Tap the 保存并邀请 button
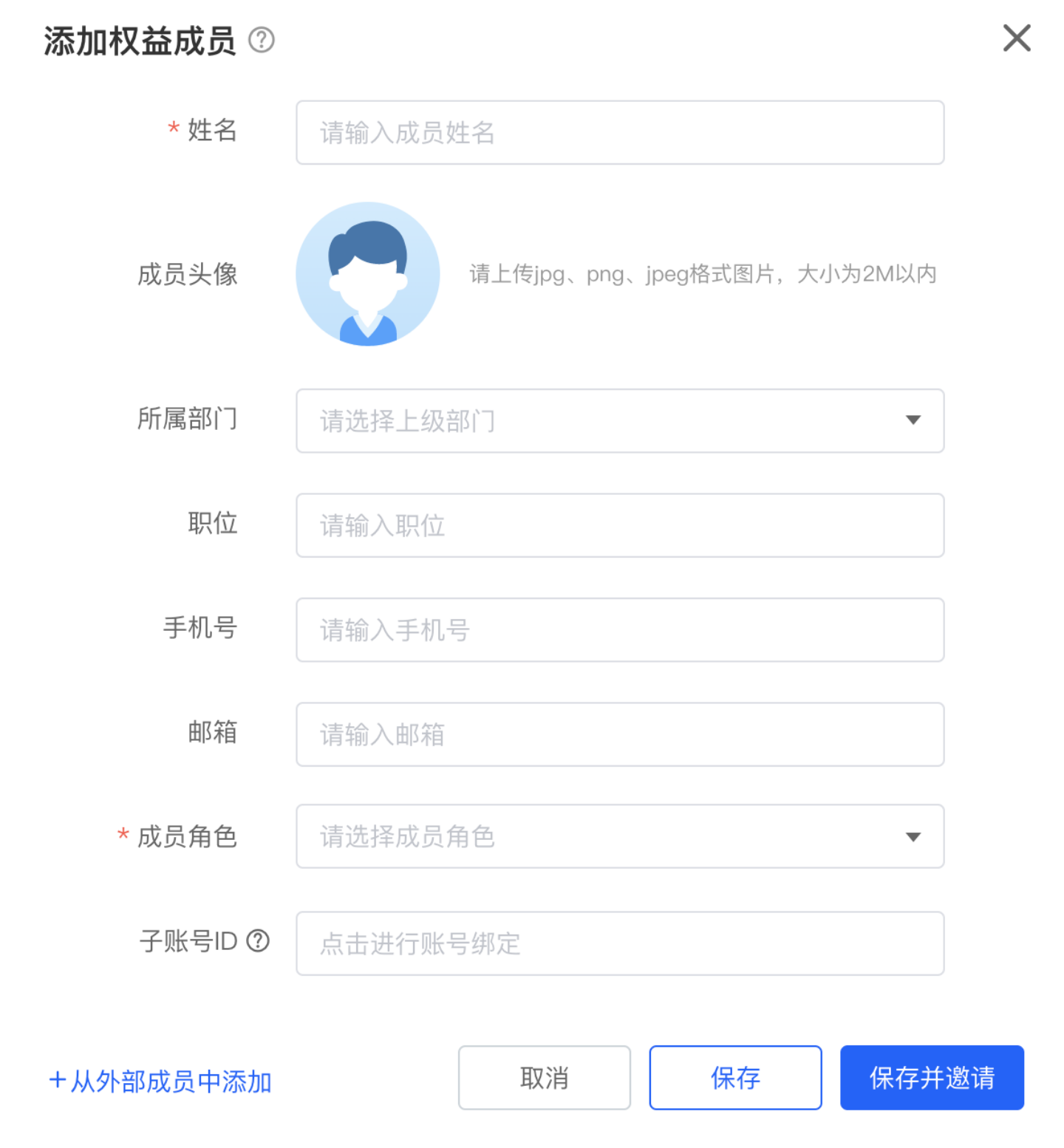This screenshot has width=1064, height=1148. click(x=931, y=1078)
